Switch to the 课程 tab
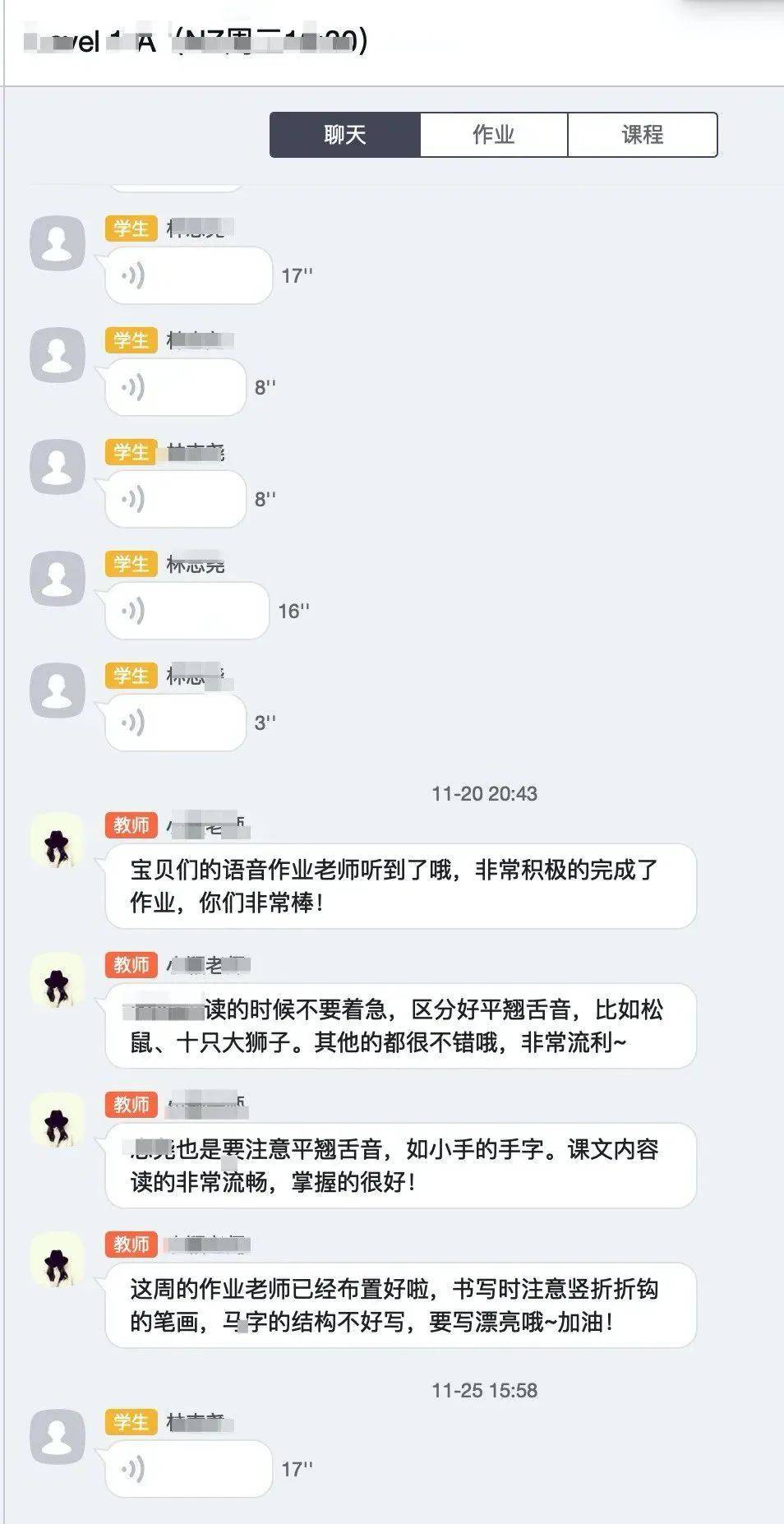Screen dimensions: 784x1524 pyautogui.click(x=642, y=135)
